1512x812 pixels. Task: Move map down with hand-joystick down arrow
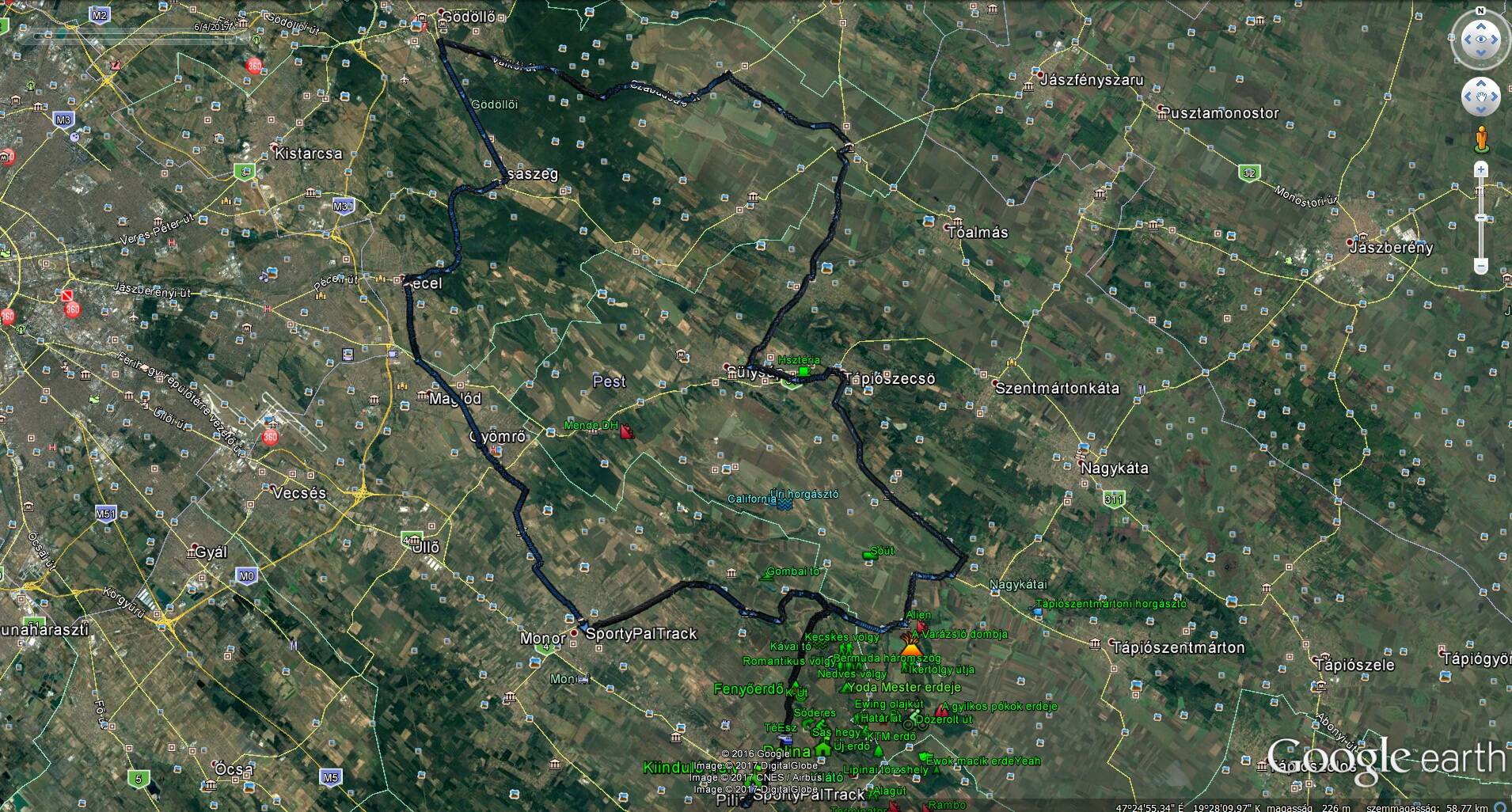click(1480, 110)
